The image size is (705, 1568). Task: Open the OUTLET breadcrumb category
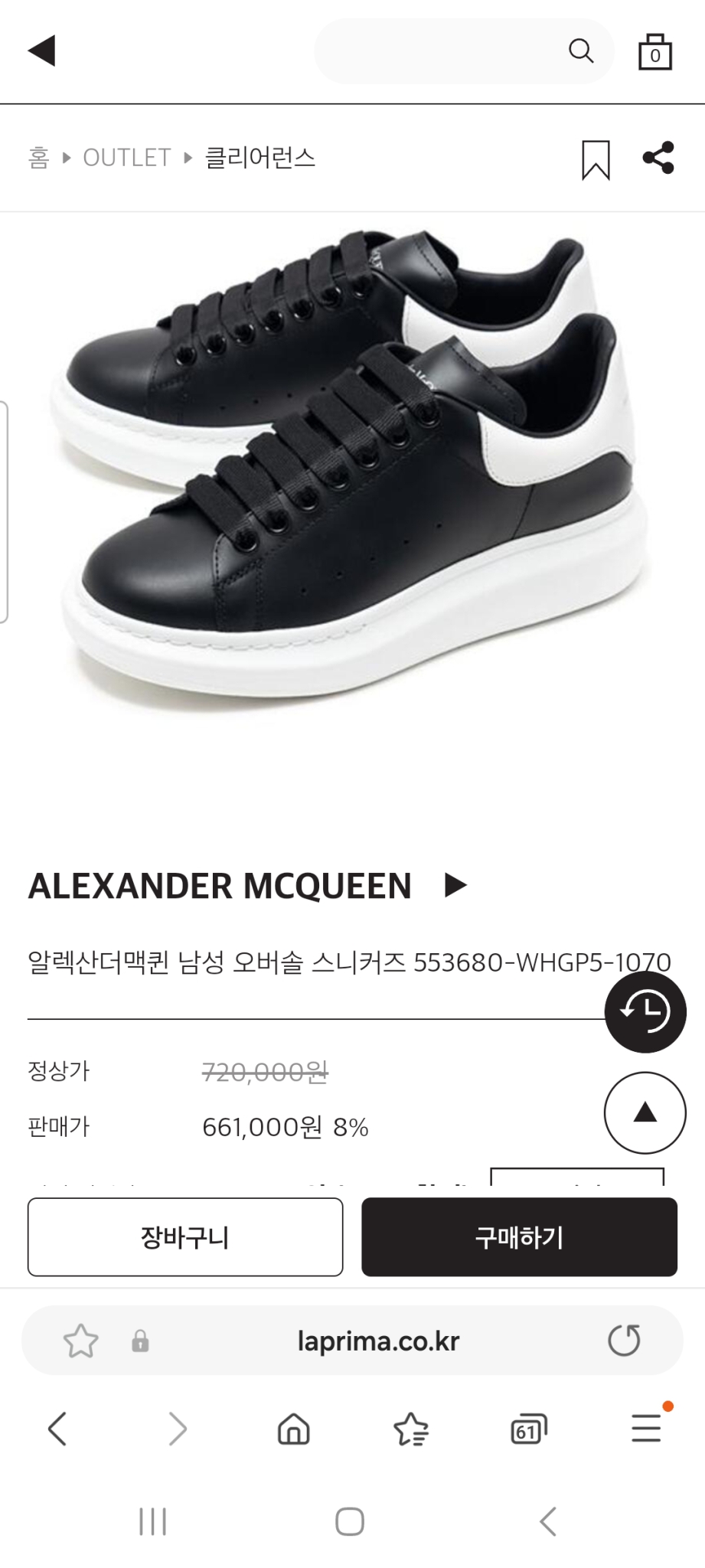[126, 158]
